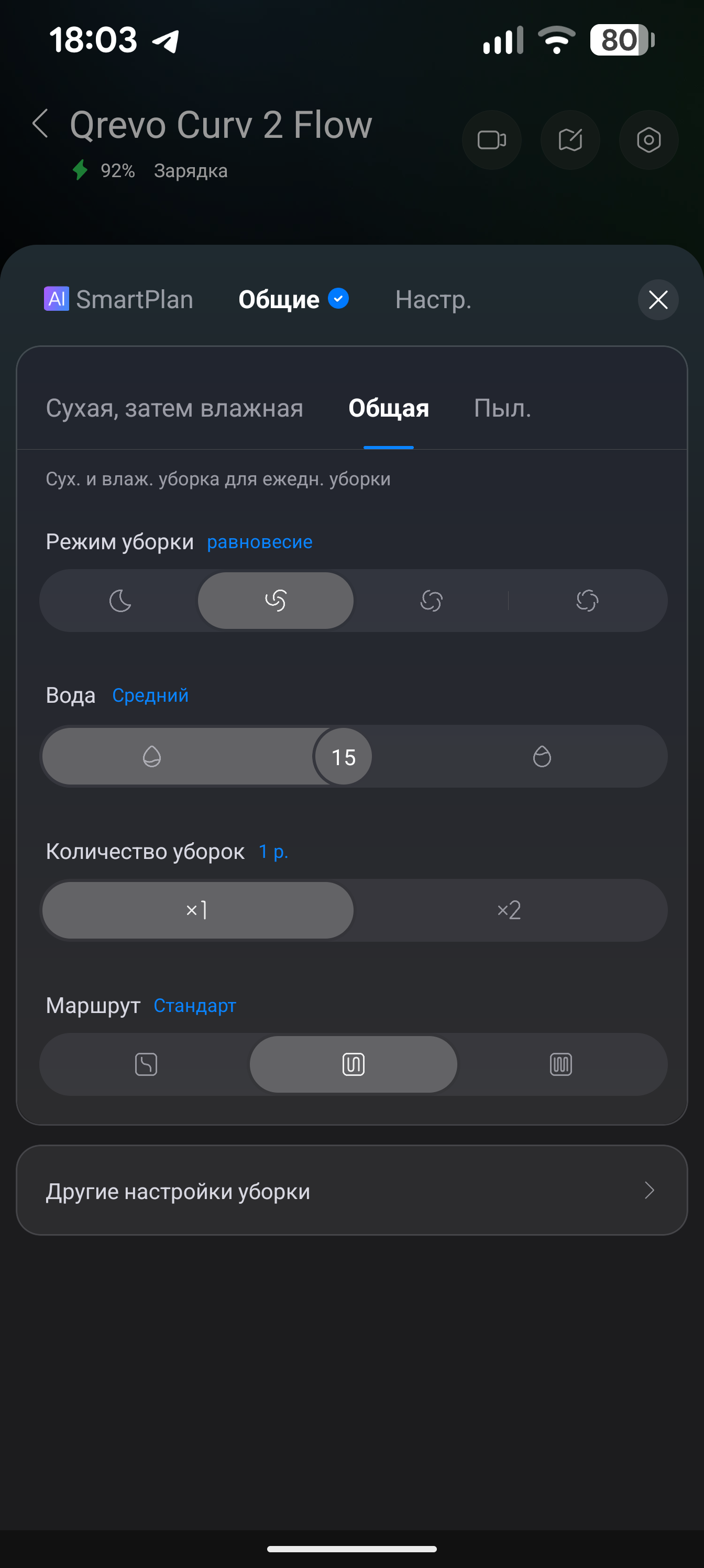The width and height of the screenshot is (704, 1568).
Task: Choose the quiet moon suction mode
Action: click(120, 601)
